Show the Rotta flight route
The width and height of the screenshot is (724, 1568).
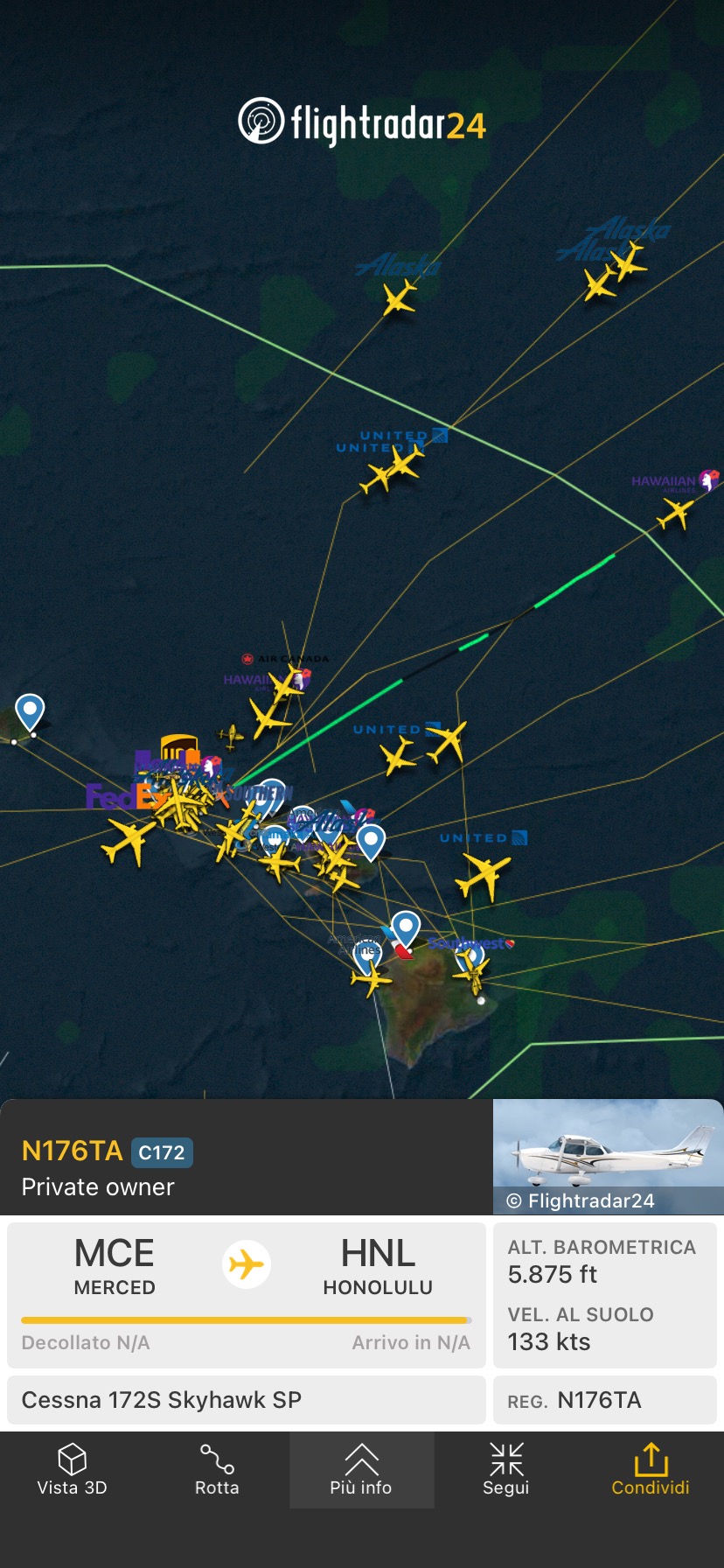point(217,1470)
